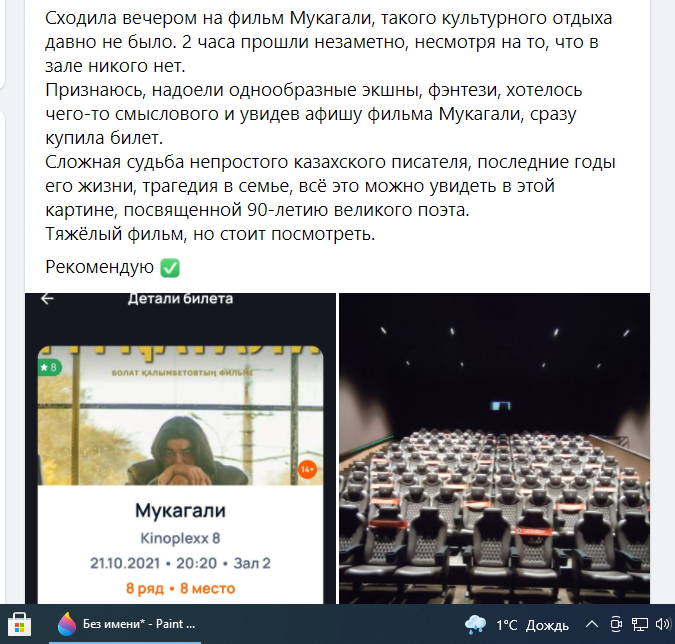Viewport: 675px width, 644px height.
Task: Open the Mukagali ticket details image
Action: pos(180,450)
